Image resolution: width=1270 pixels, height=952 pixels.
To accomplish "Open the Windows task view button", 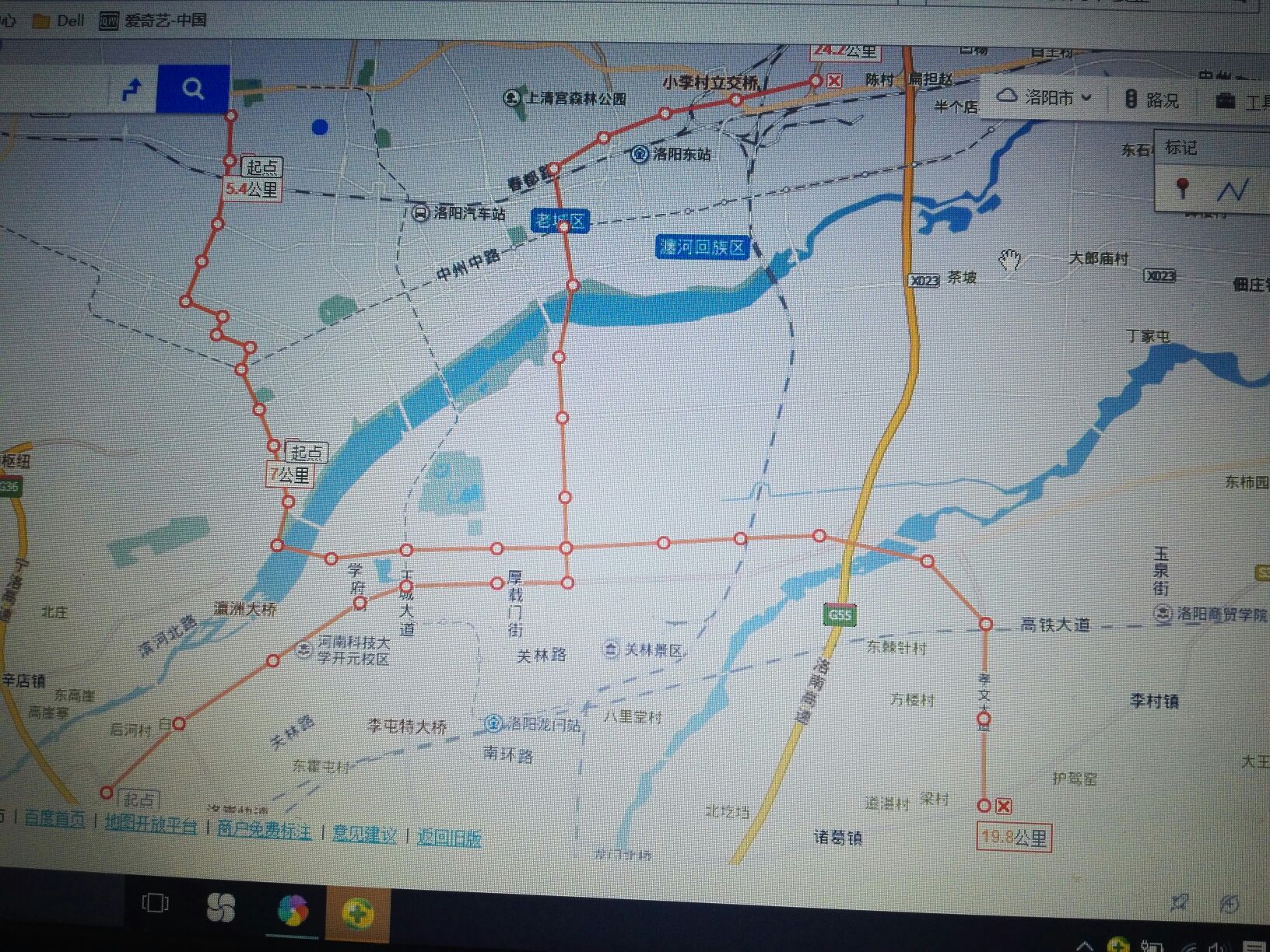I will click(155, 903).
